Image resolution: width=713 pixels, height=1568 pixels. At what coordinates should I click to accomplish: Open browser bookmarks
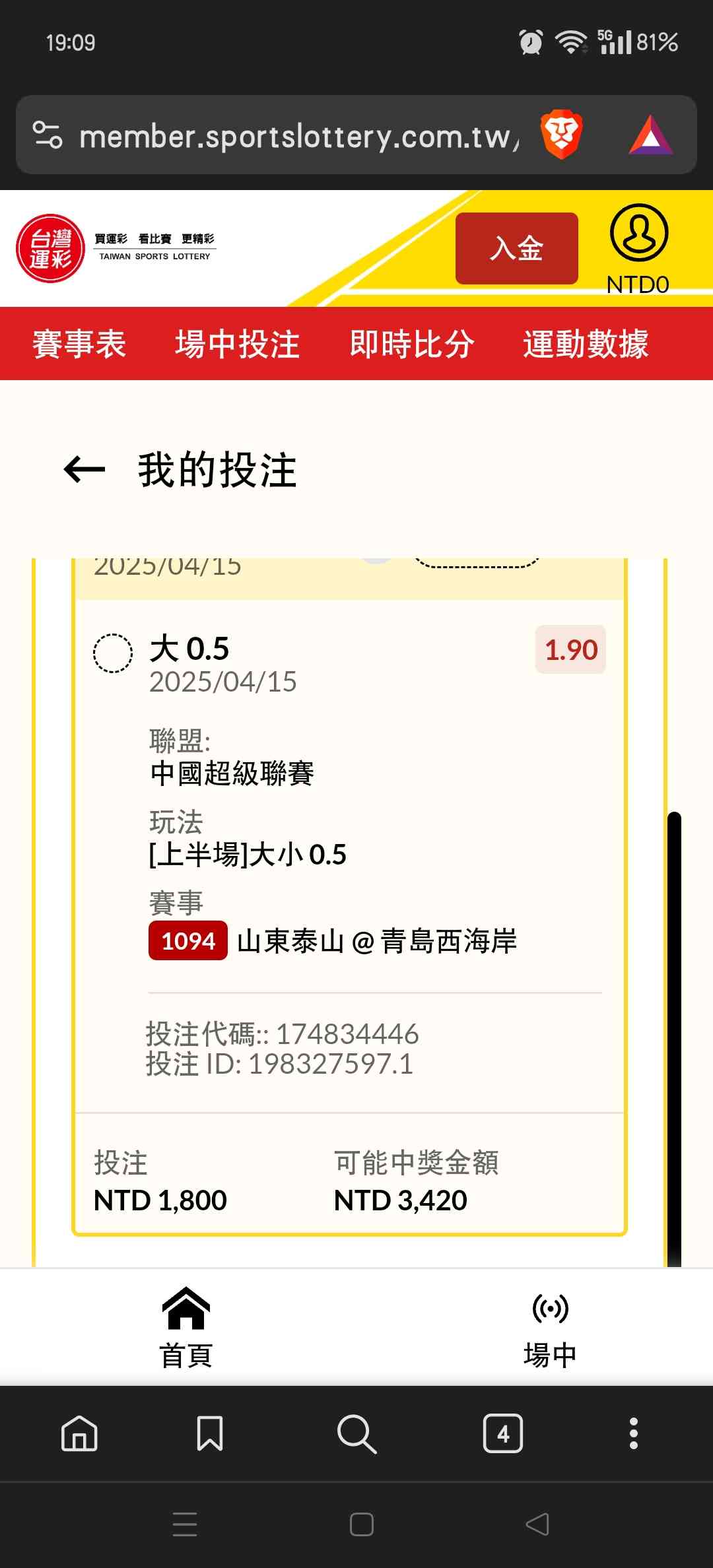(210, 1433)
